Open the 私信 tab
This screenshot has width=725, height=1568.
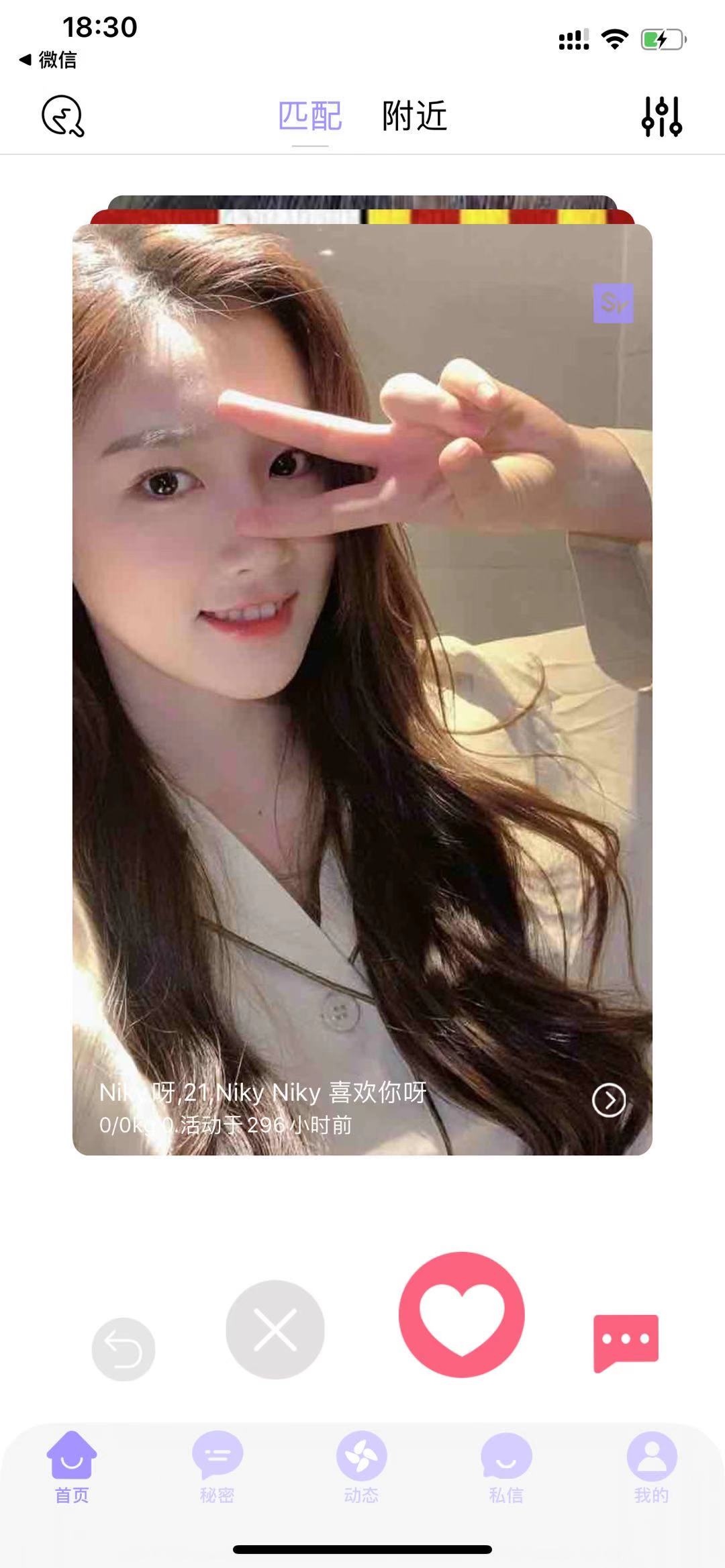[x=506, y=1467]
